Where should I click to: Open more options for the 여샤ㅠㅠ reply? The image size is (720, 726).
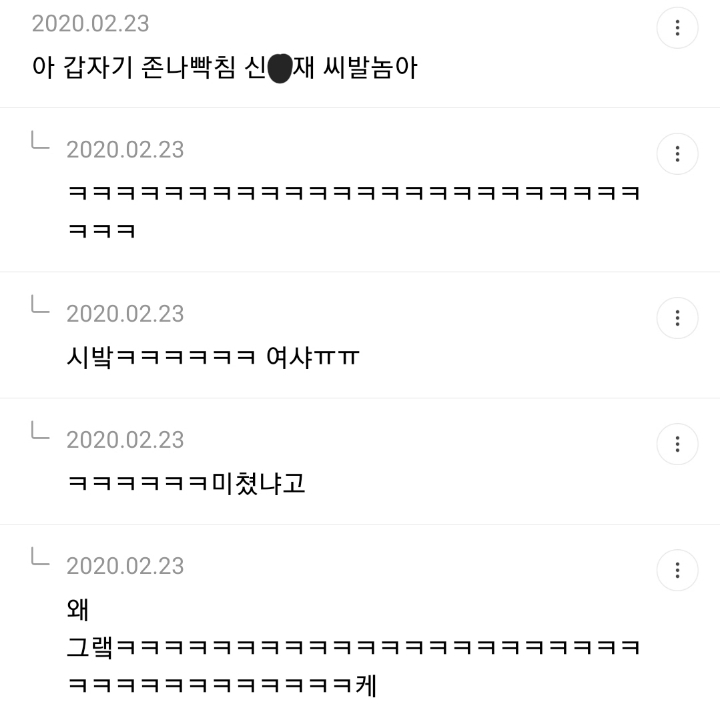pyautogui.click(x=677, y=318)
